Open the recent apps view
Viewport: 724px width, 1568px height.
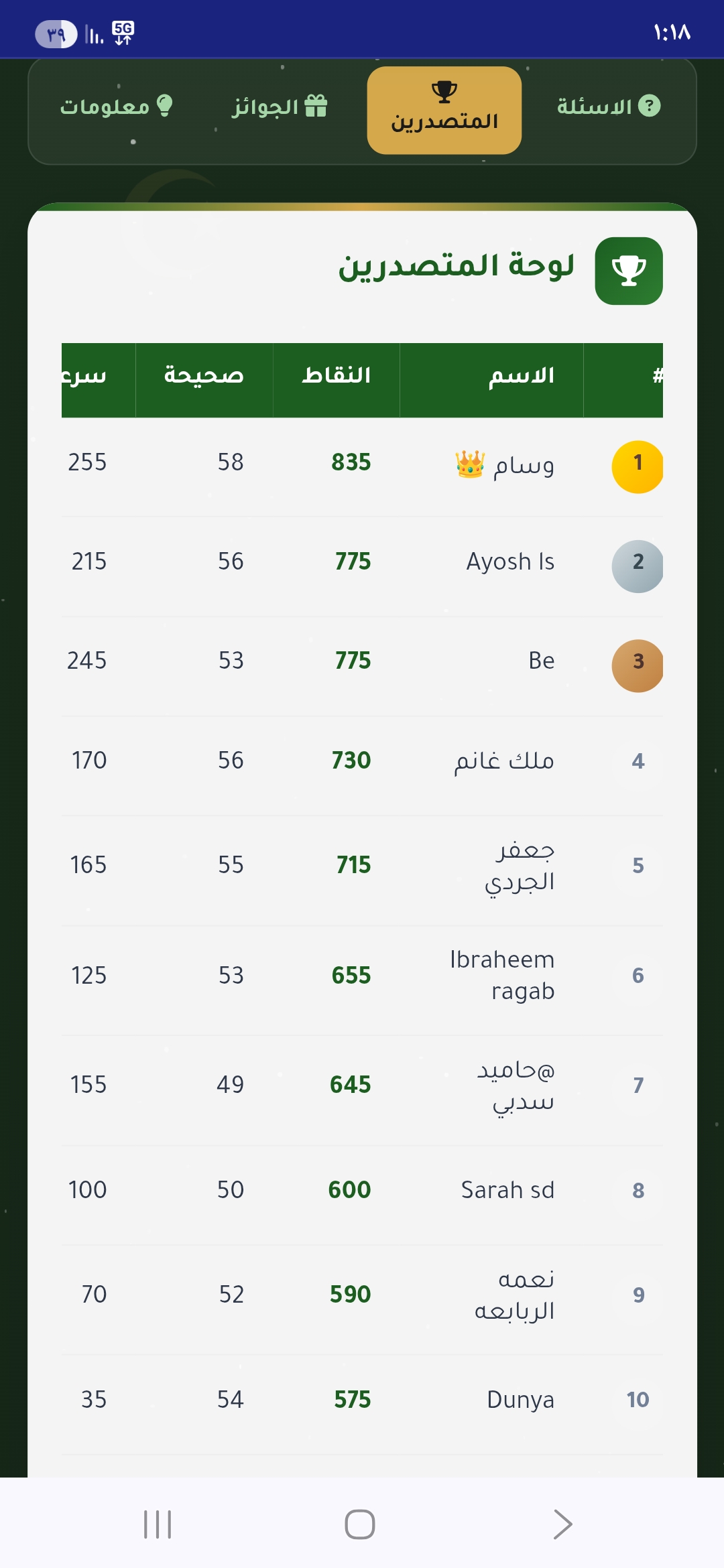click(158, 1524)
